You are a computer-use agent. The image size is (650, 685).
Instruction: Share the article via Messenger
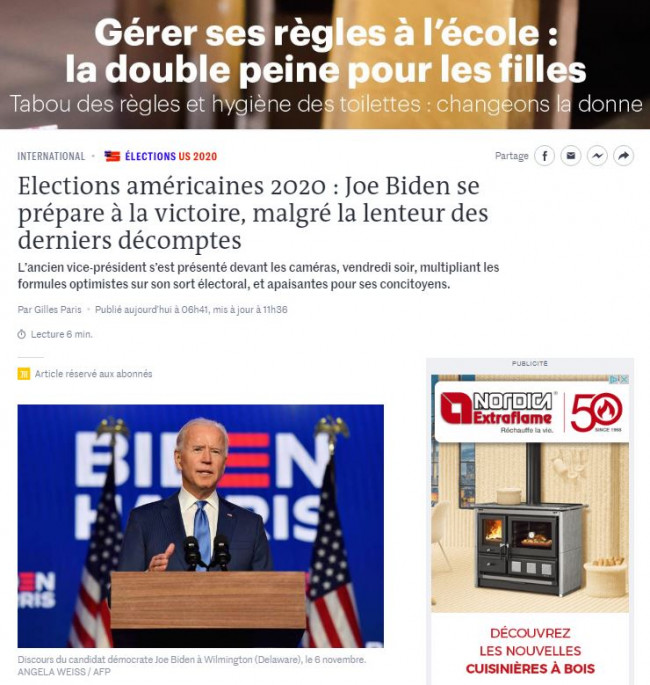597,156
